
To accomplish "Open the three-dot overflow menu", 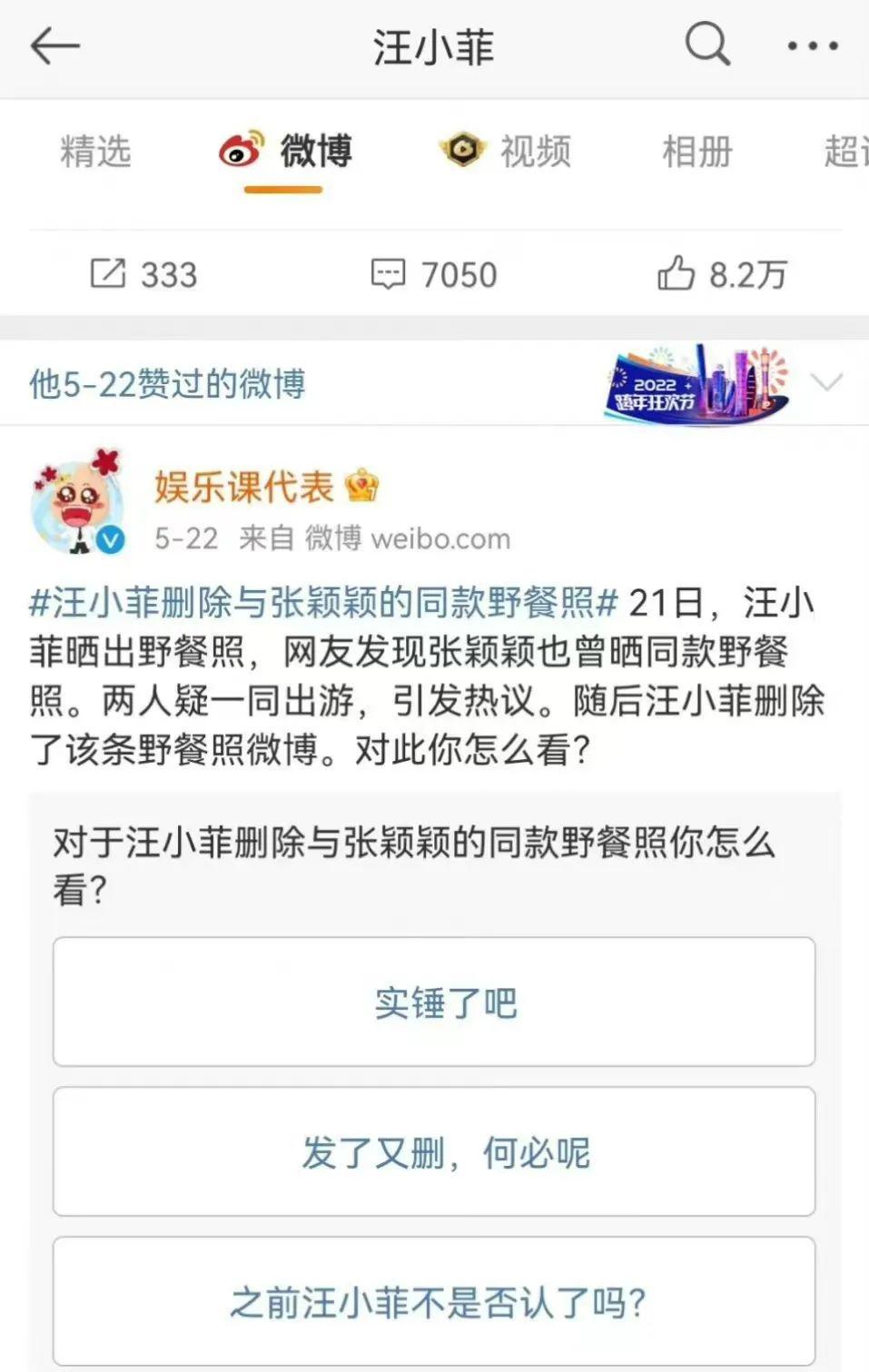I will (812, 46).
